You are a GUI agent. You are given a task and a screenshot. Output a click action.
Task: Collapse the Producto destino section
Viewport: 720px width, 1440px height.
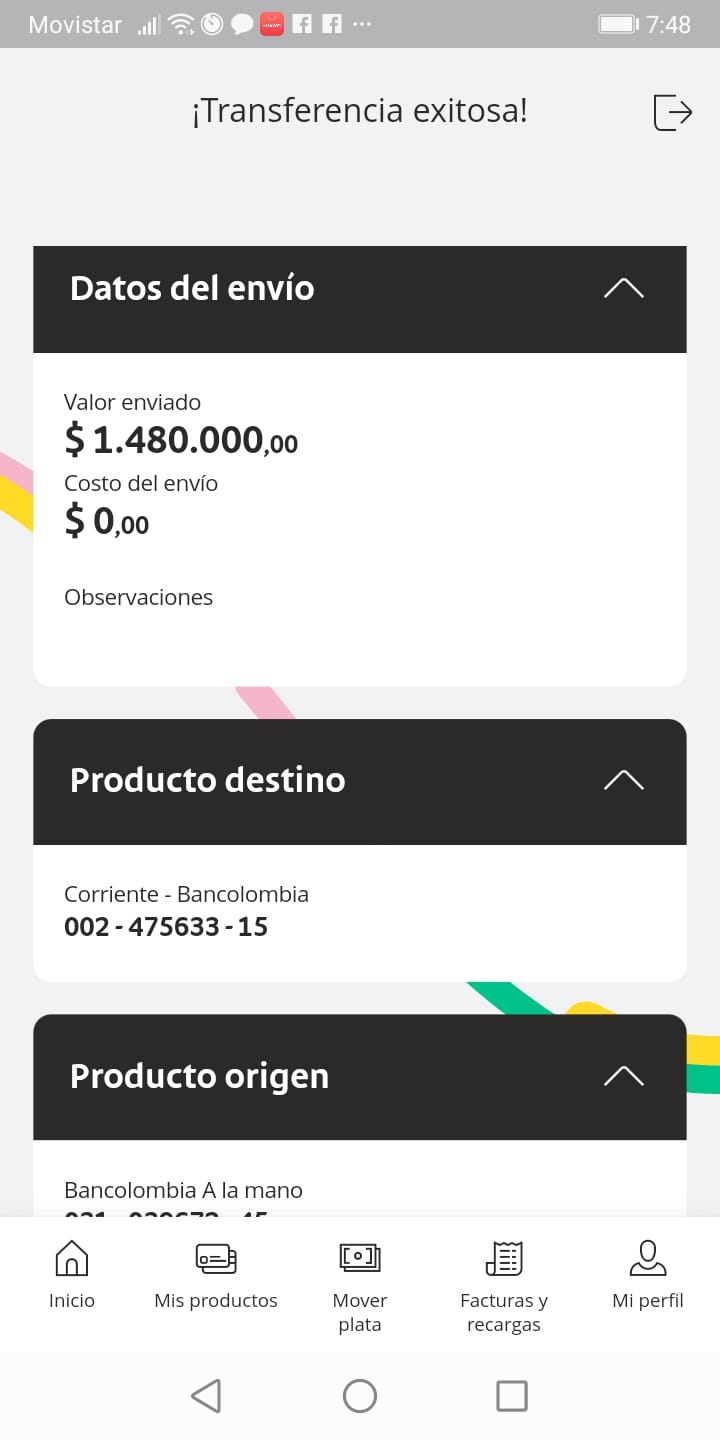(624, 781)
